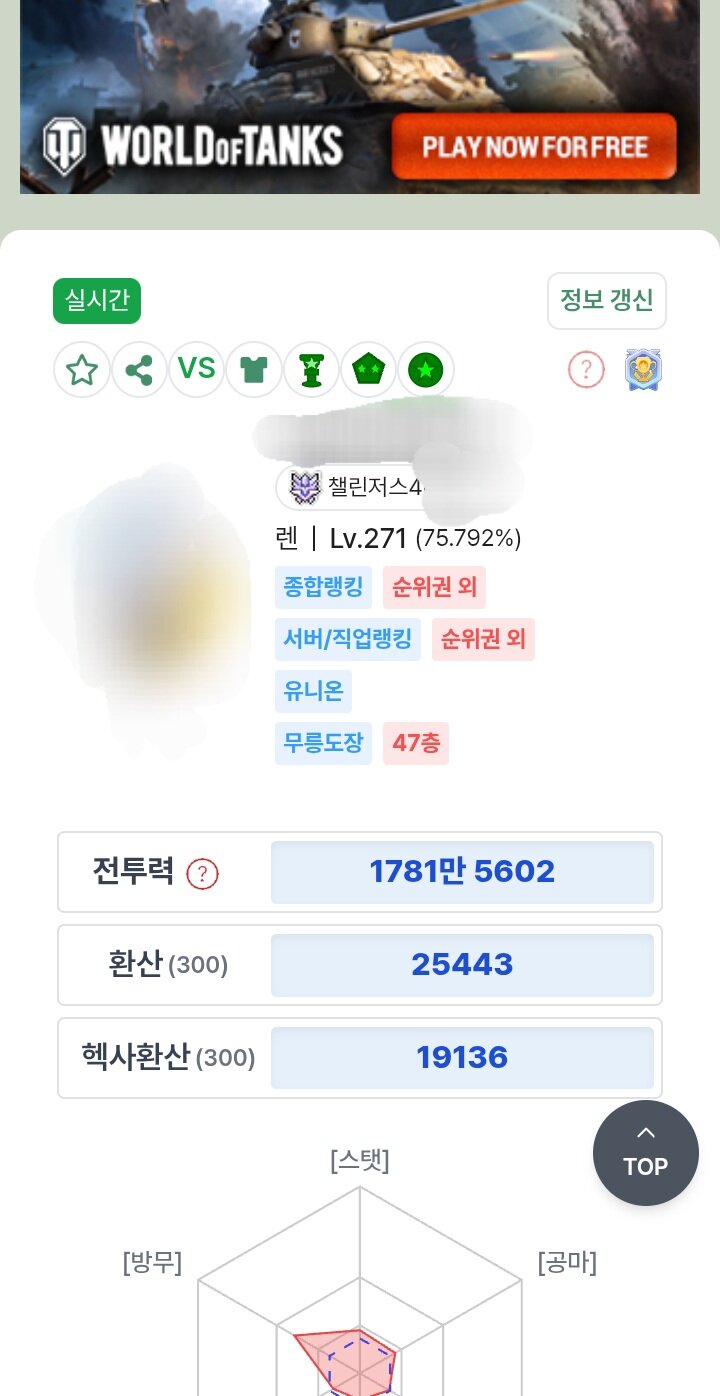
Task: Tap the 실시간 chip
Action: [97, 301]
